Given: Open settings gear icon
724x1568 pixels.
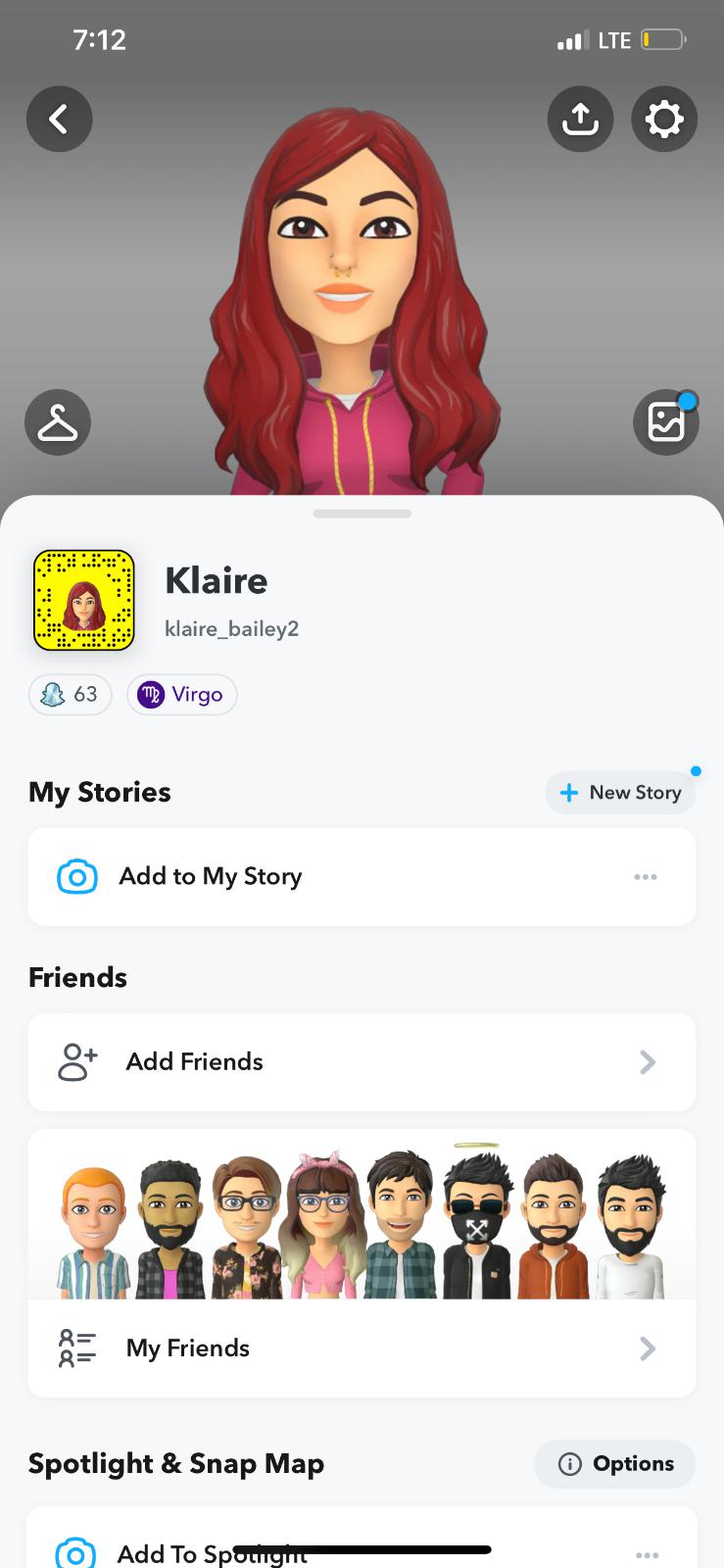Looking at the screenshot, I should (x=664, y=120).
